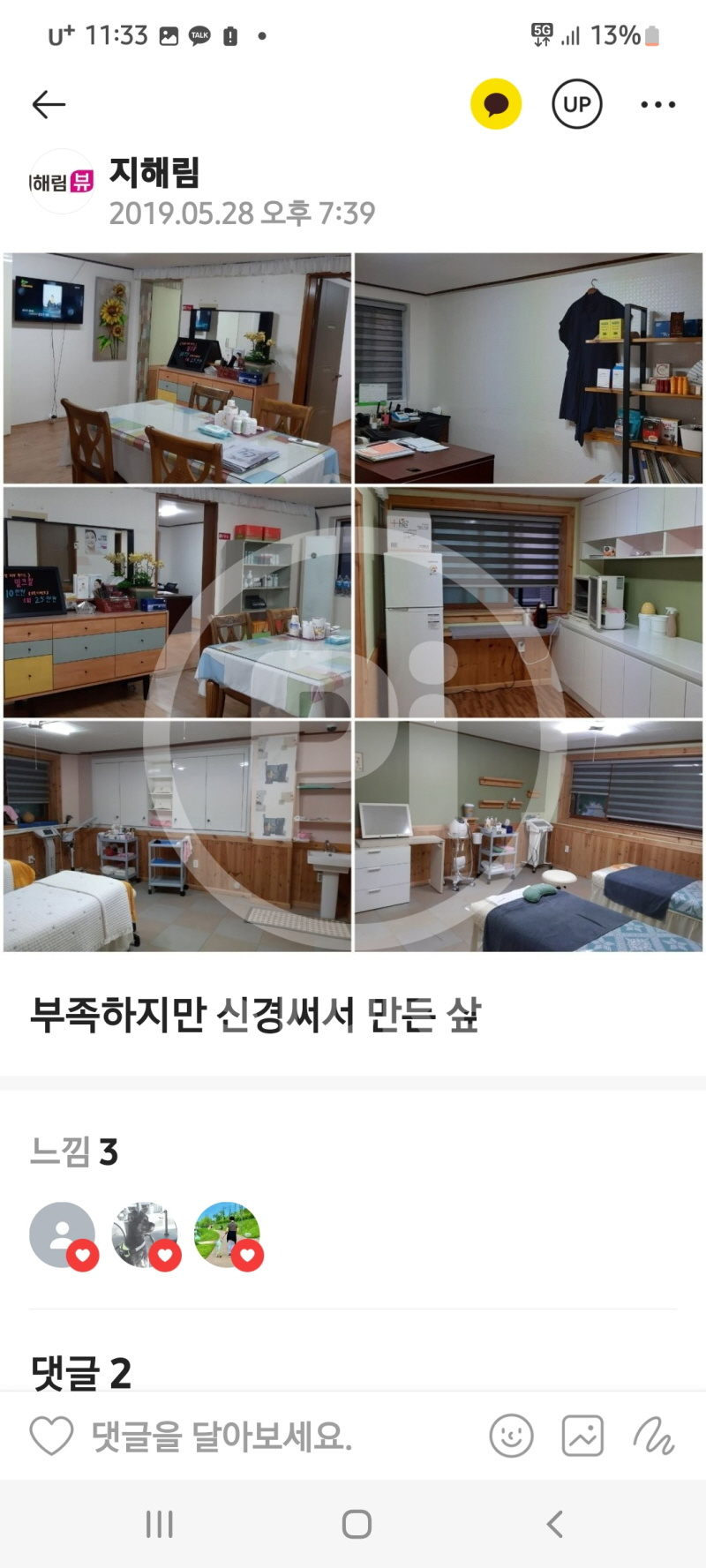Tap the UP button

point(577,104)
